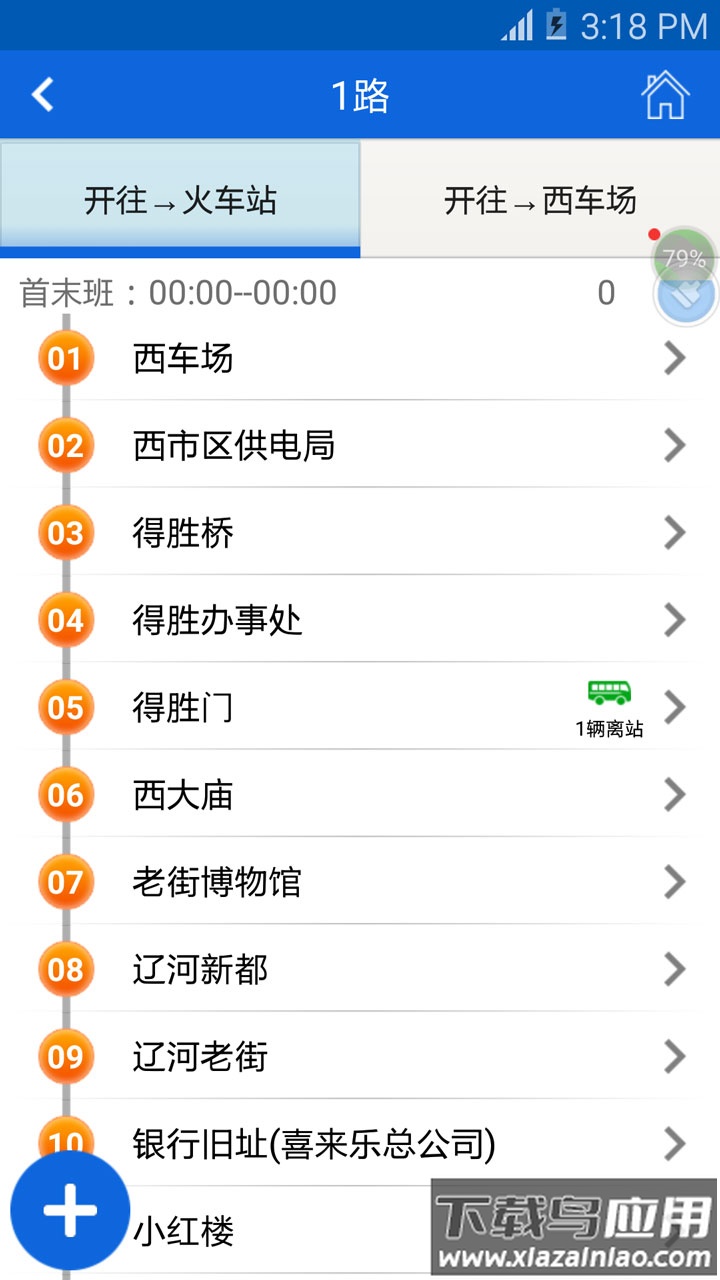Tap the green bus icon near 得胜门
This screenshot has height=1280, width=720.
point(610,690)
